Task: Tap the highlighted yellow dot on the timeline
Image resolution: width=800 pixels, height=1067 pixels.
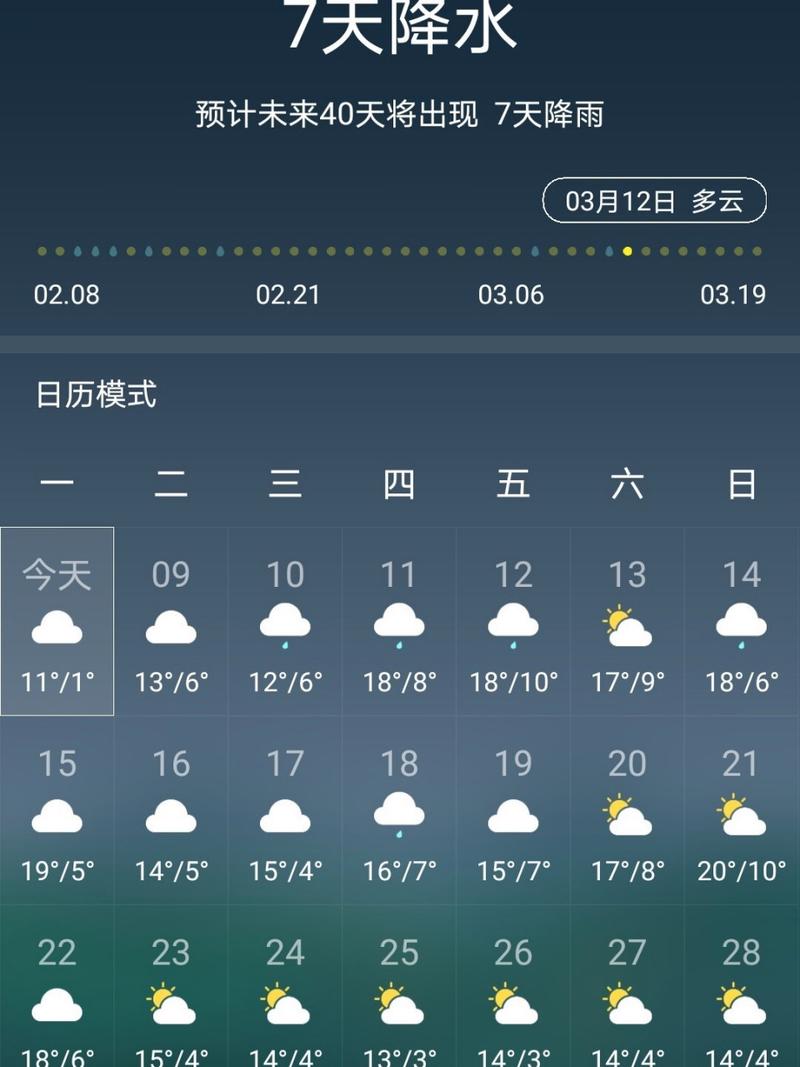Action: coord(627,251)
